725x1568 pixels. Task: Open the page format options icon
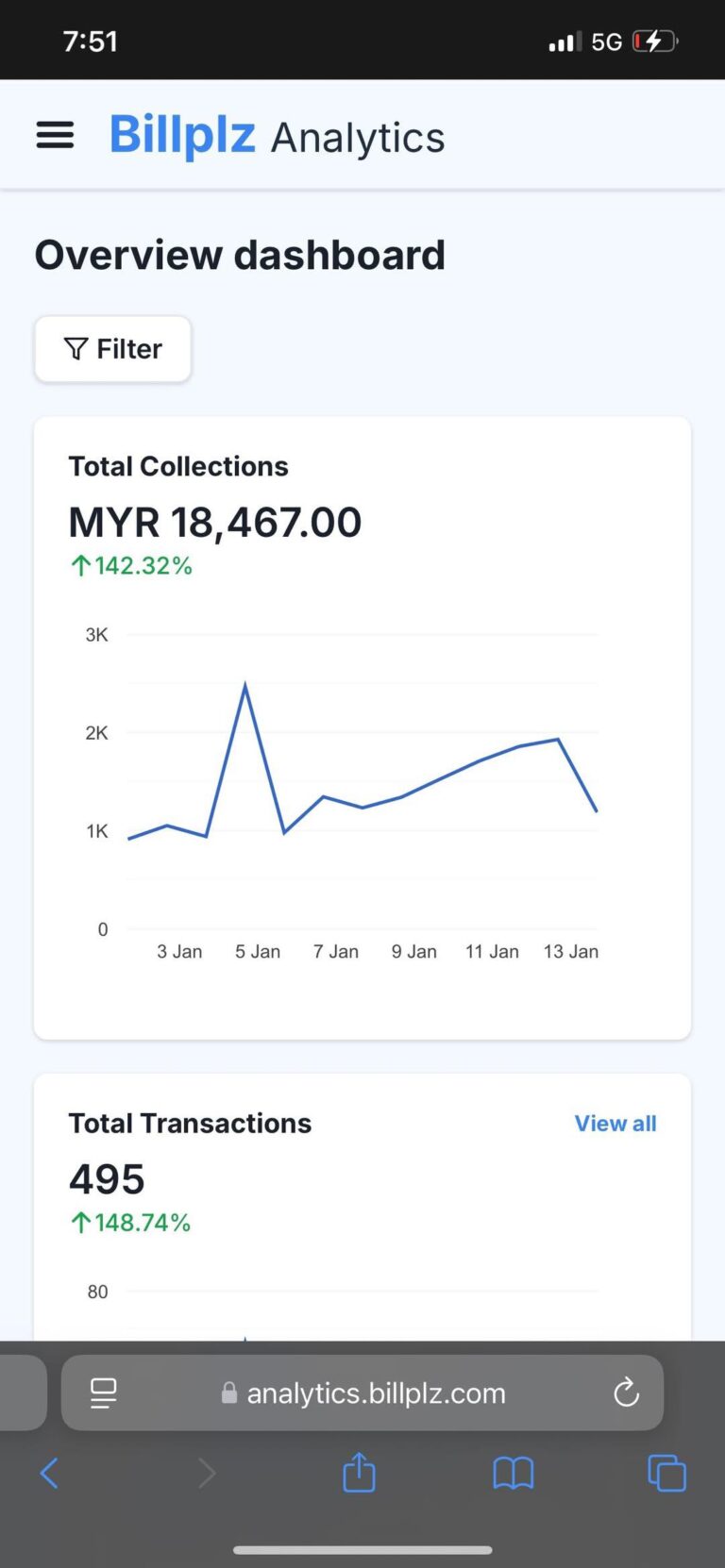tap(103, 1393)
